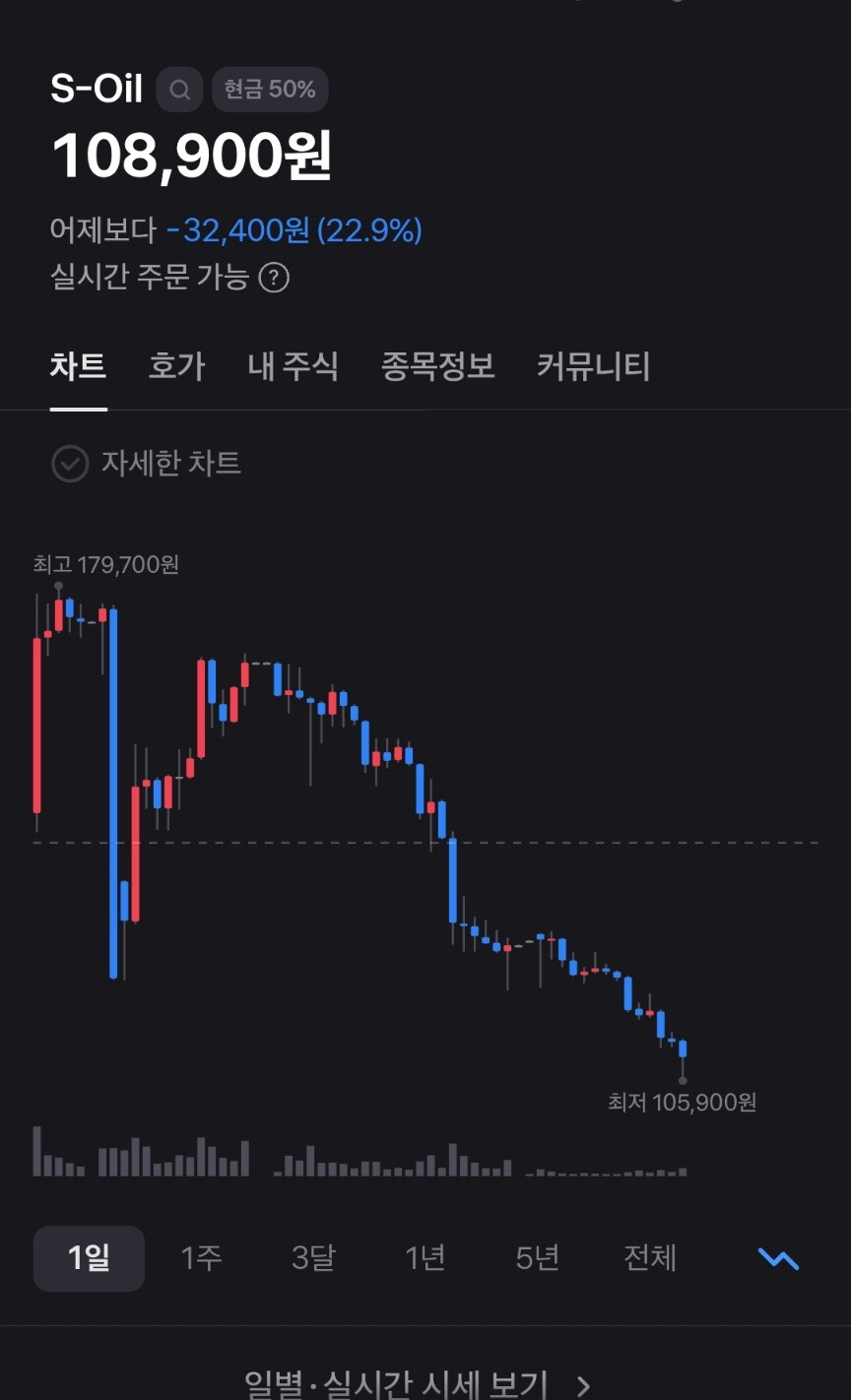851x1400 pixels.
Task: Enable the 자세한 차트 checkbox
Action: 70,463
